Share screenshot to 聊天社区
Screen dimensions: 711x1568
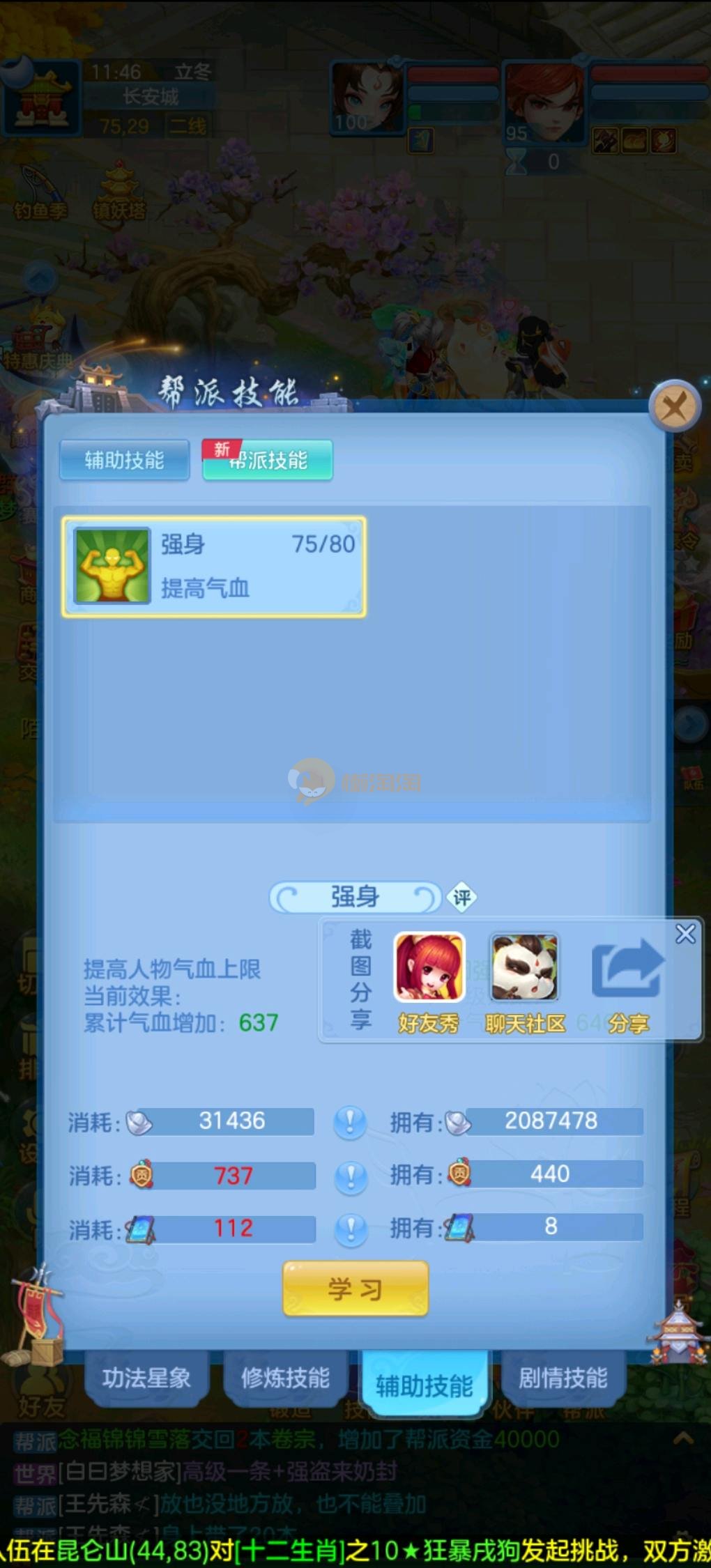pyautogui.click(x=525, y=981)
